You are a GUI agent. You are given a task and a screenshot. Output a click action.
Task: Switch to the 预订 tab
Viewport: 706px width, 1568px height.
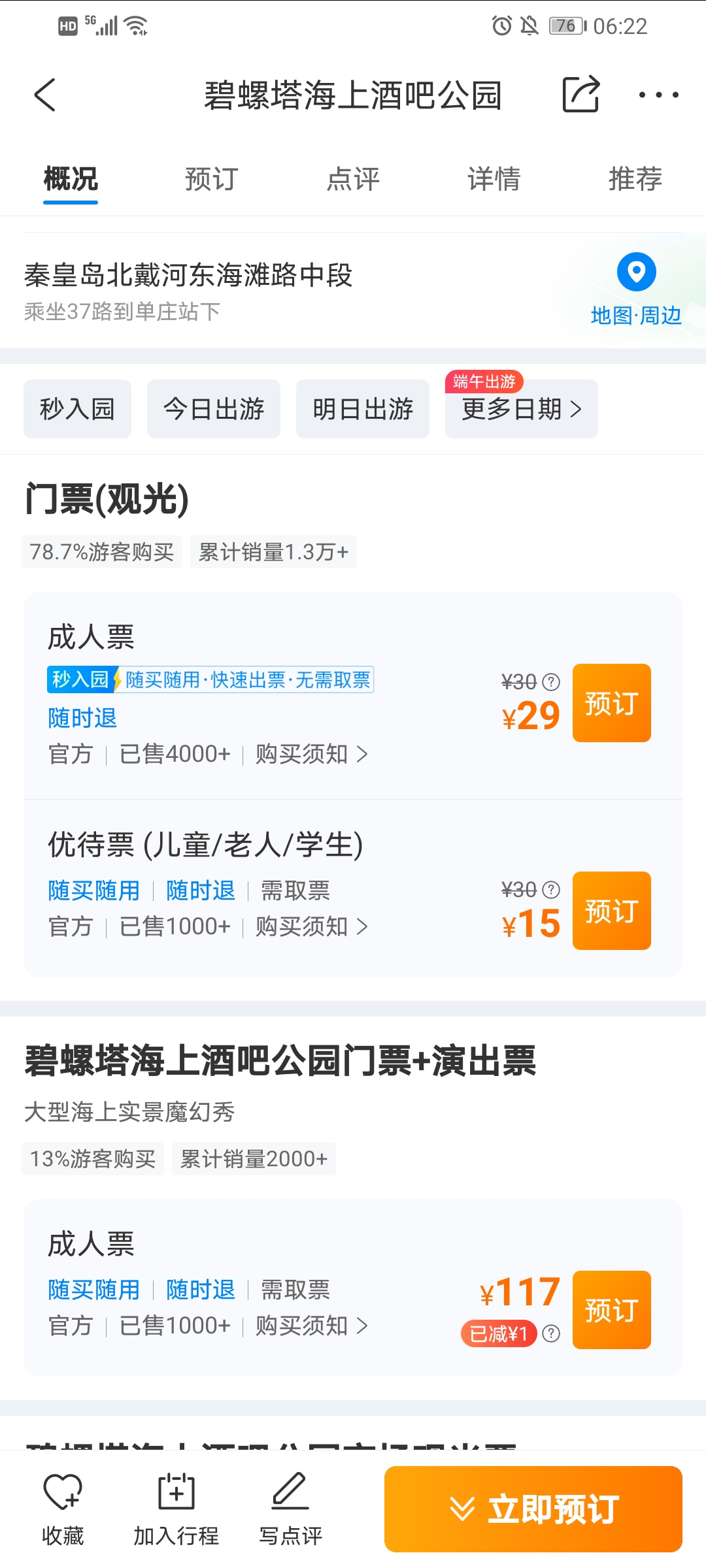coord(211,179)
